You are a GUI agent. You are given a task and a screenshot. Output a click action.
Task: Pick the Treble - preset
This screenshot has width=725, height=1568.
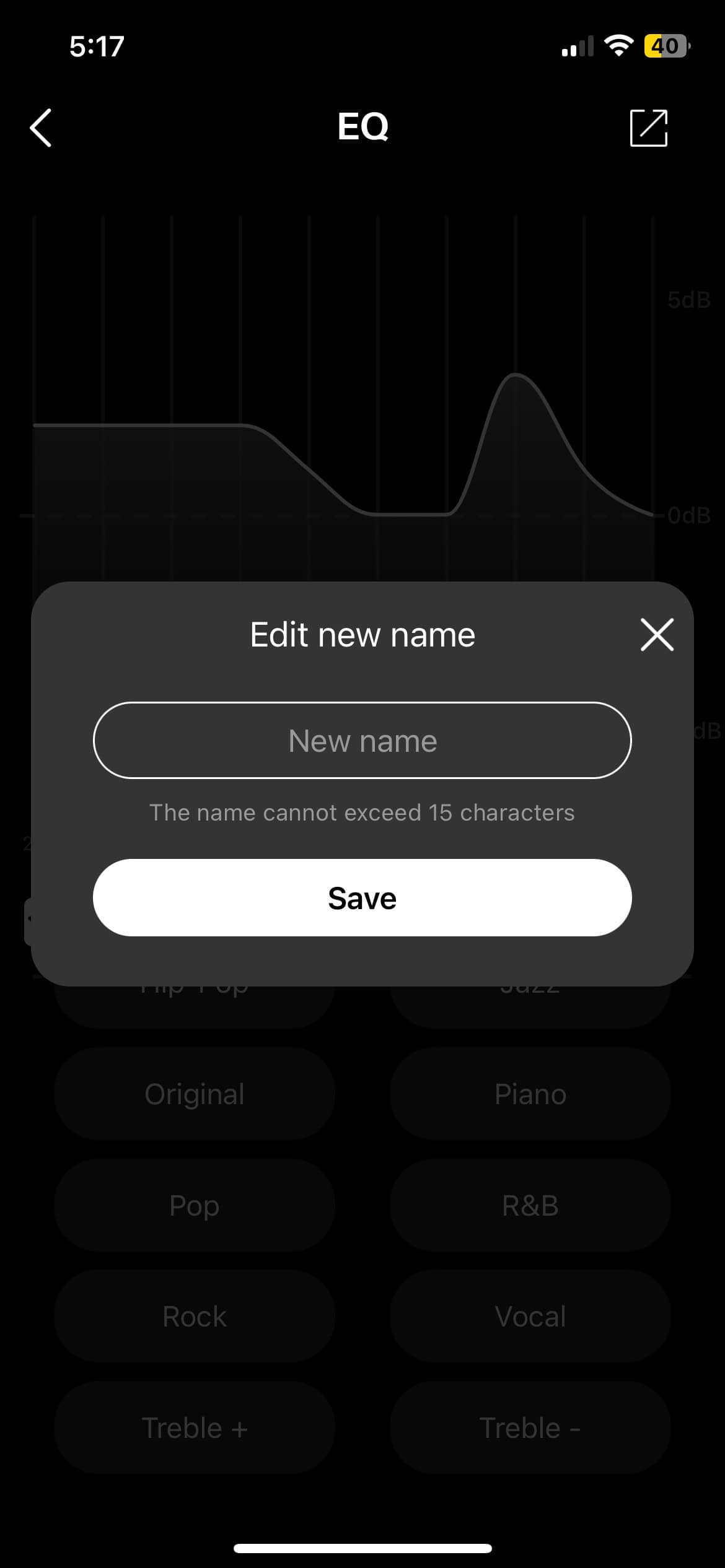(530, 1427)
